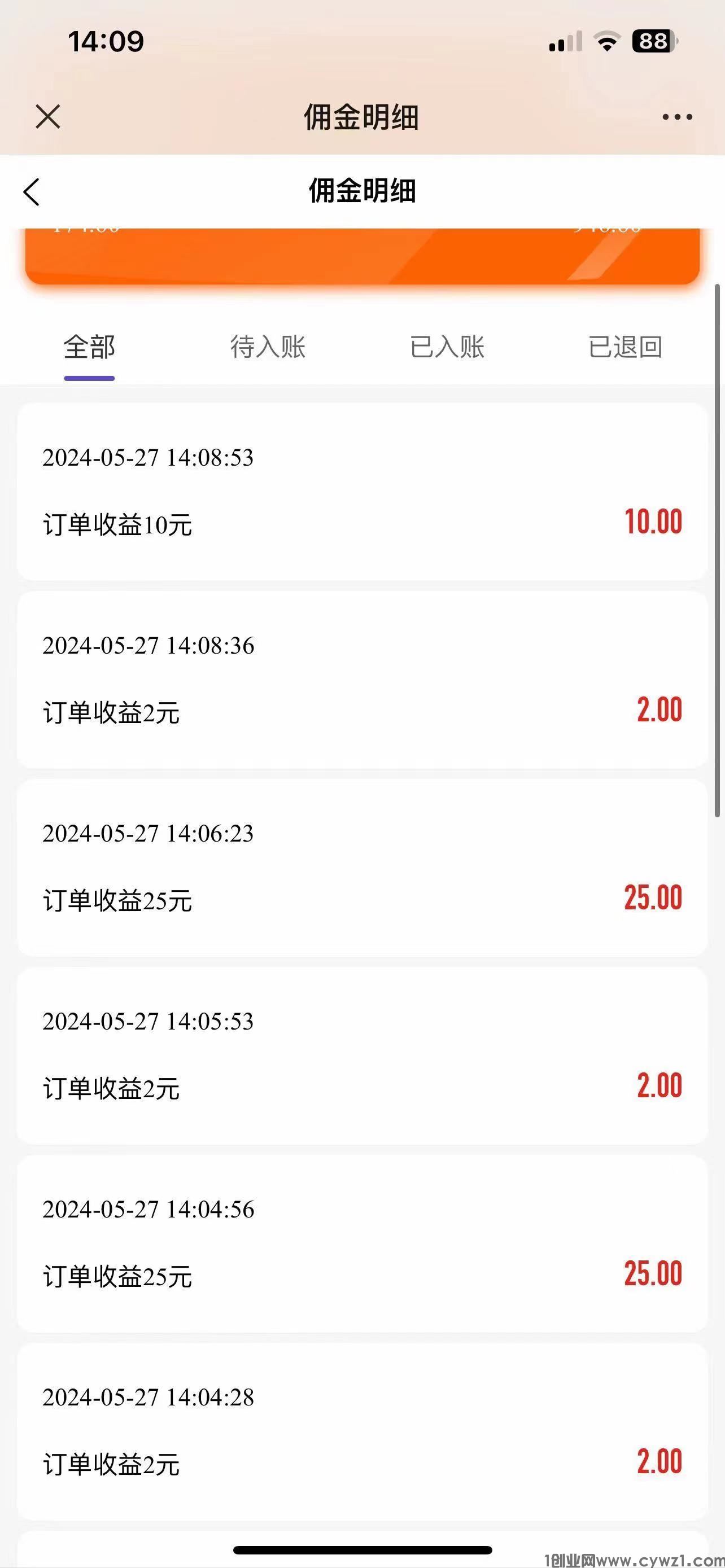Tap the purple underline indicator below 全部
The width and height of the screenshot is (725, 1568).
point(89,379)
